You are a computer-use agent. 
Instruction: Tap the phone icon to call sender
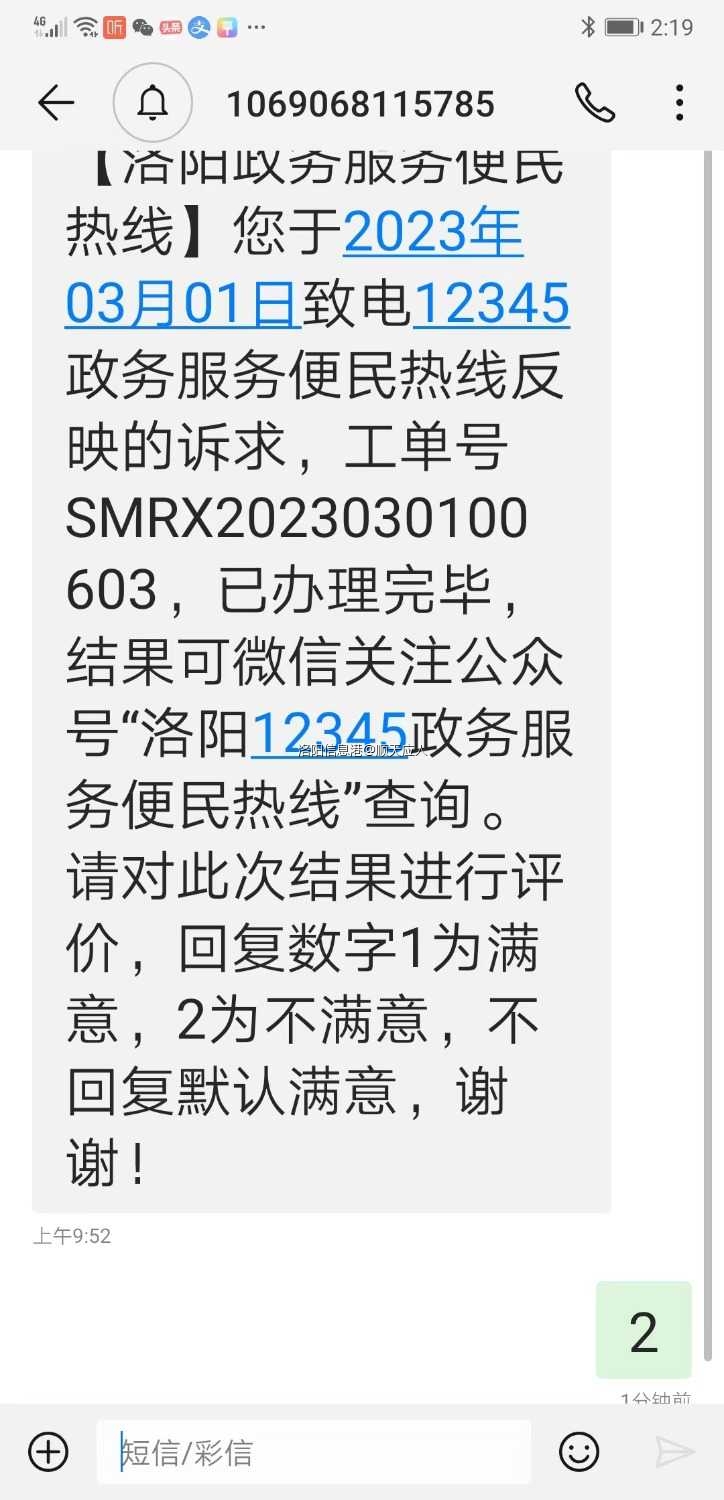pyautogui.click(x=595, y=102)
